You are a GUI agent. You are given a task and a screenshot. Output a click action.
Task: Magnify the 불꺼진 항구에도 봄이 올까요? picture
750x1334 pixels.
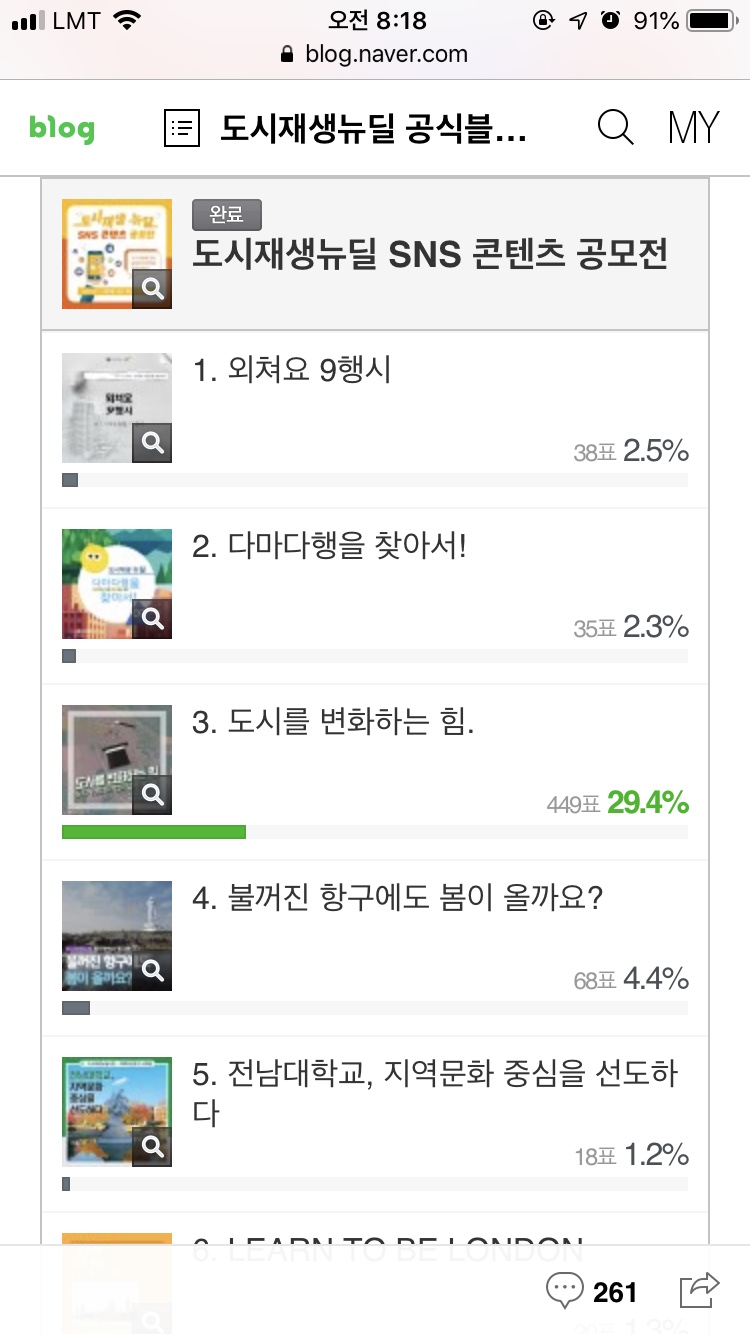[x=152, y=971]
